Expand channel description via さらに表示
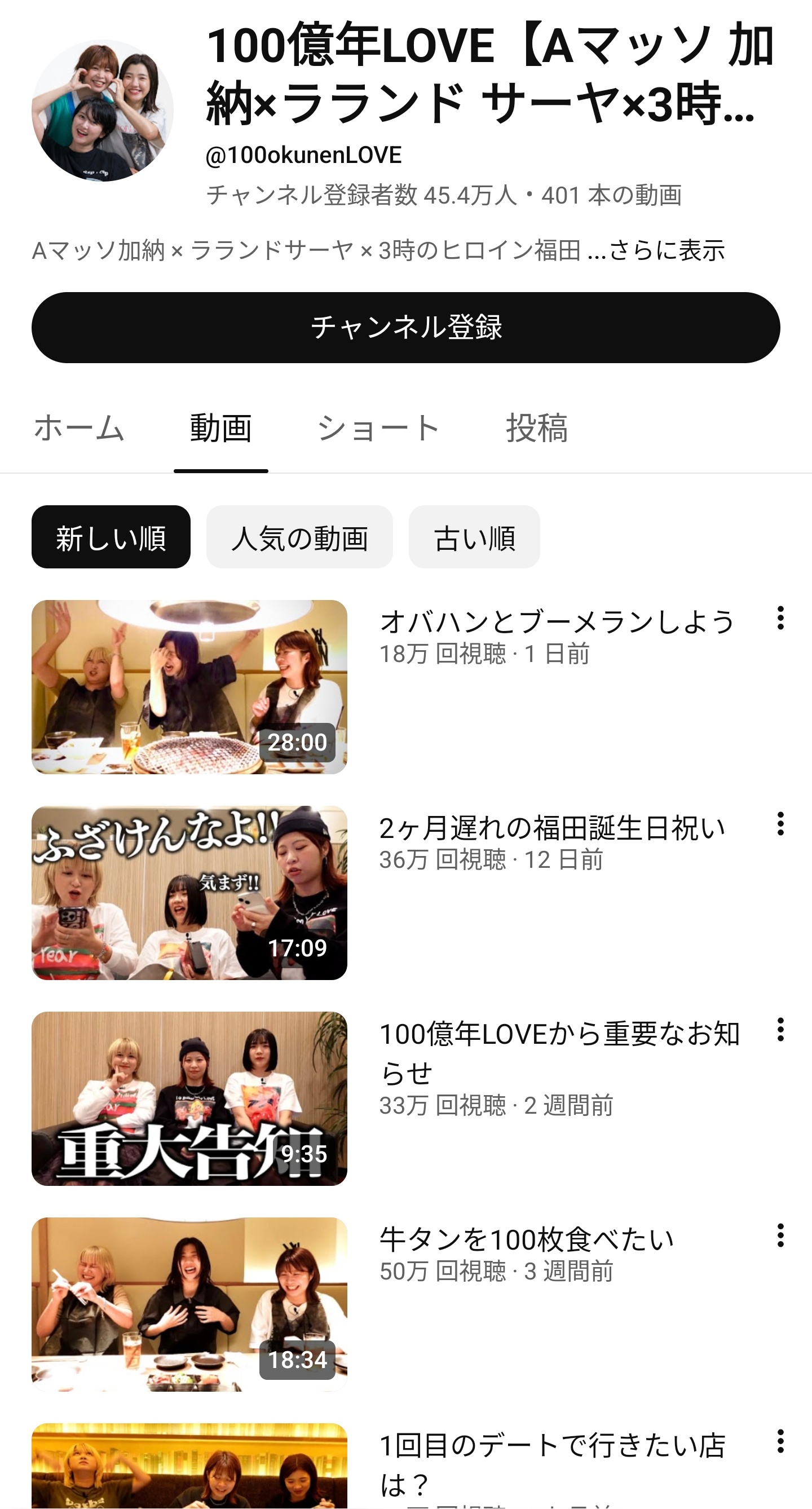 pos(667,251)
